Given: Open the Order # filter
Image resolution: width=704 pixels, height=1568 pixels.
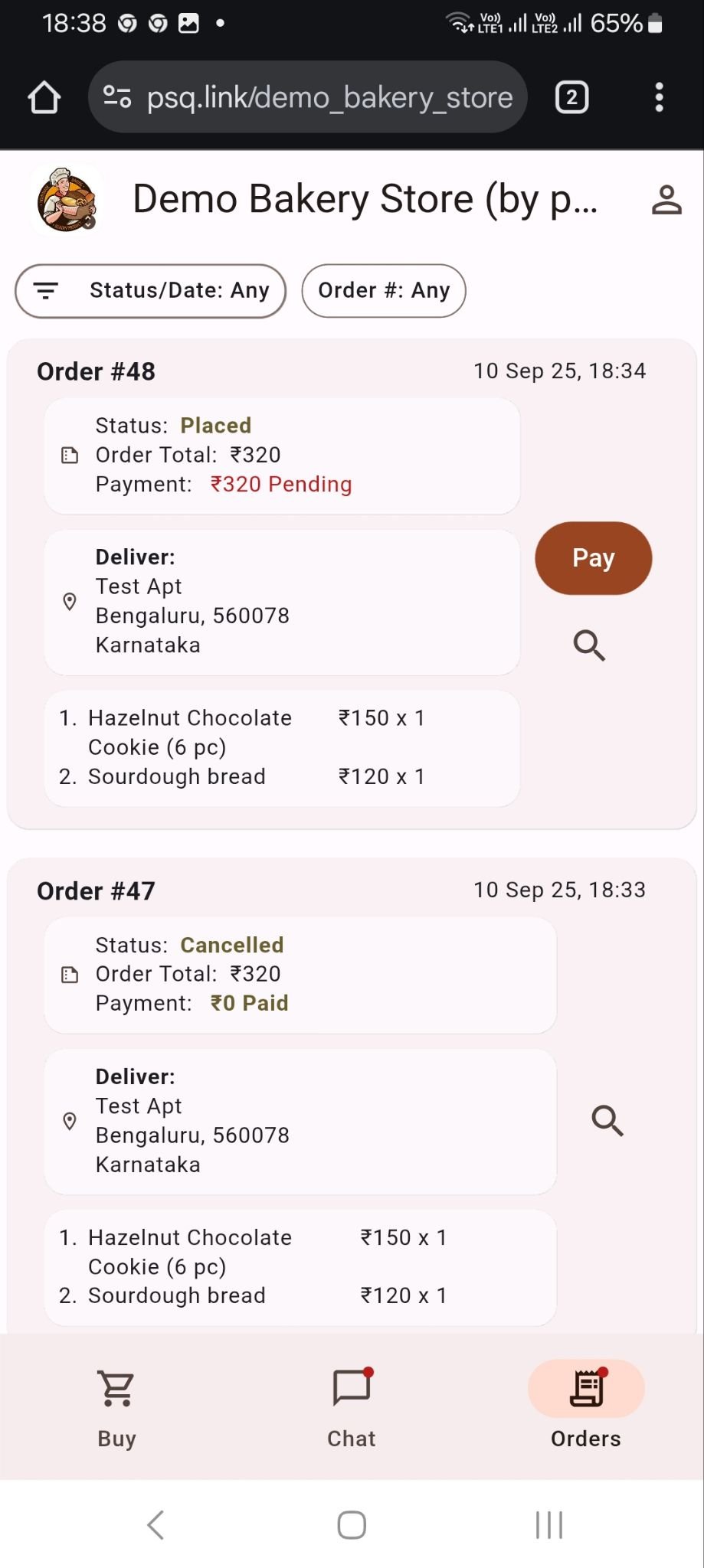Looking at the screenshot, I should [x=383, y=290].
